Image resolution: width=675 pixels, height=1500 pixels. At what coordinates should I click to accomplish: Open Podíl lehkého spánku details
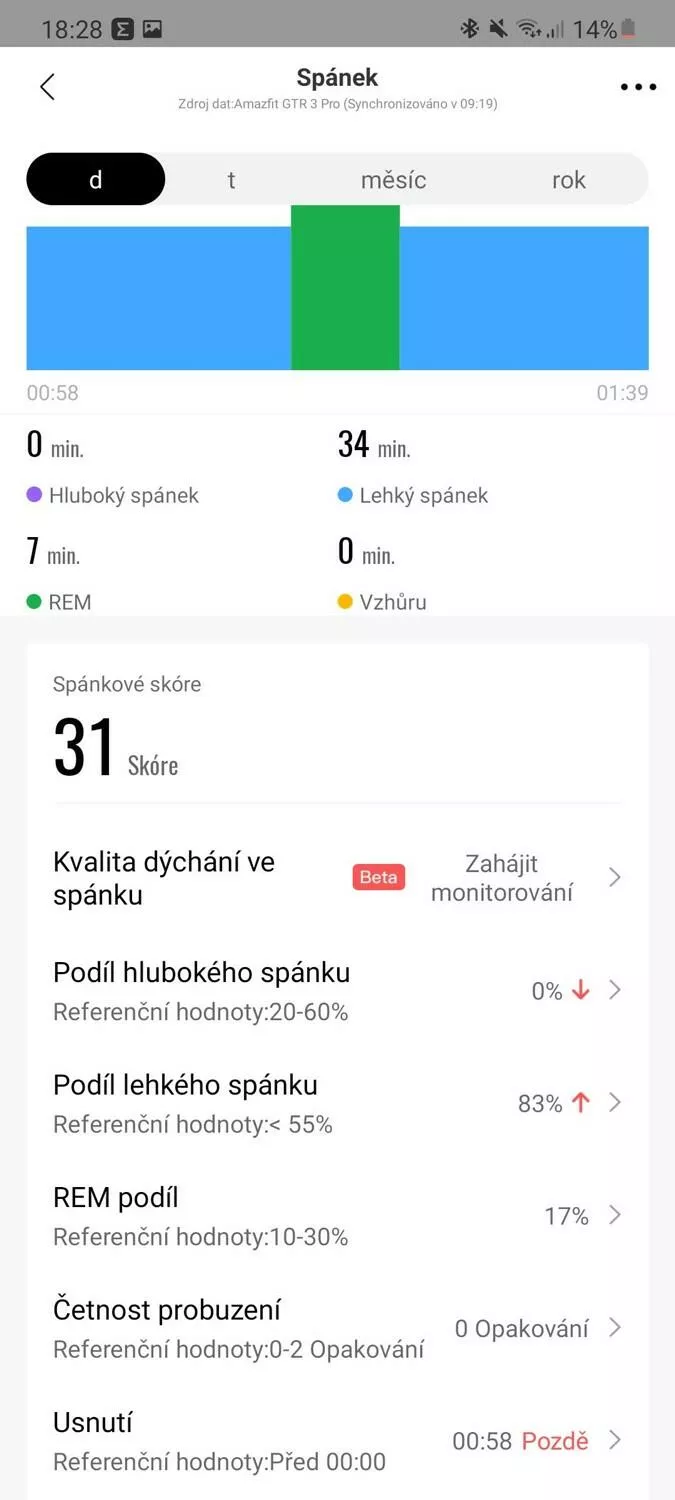337,1103
